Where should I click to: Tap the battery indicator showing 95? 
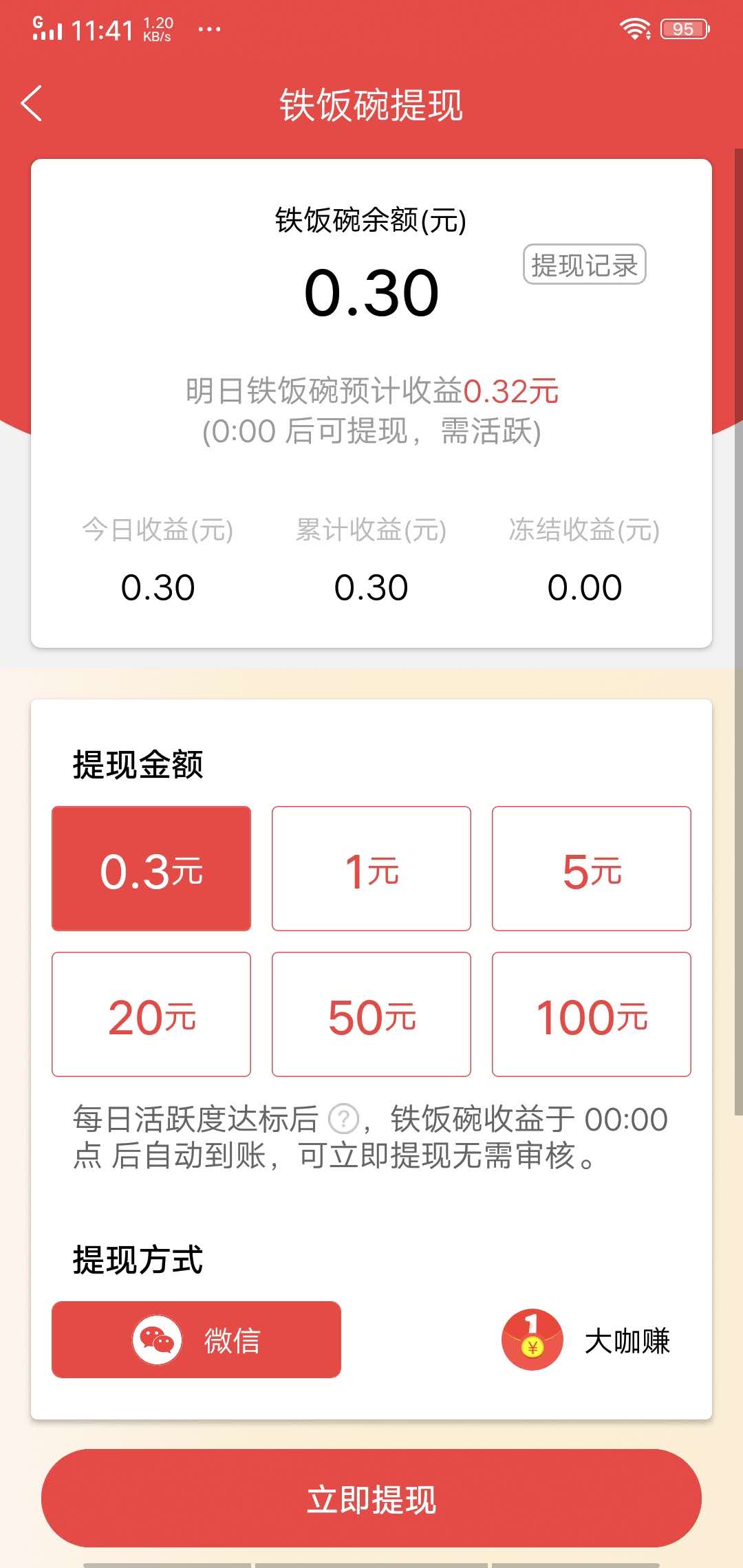683,28
